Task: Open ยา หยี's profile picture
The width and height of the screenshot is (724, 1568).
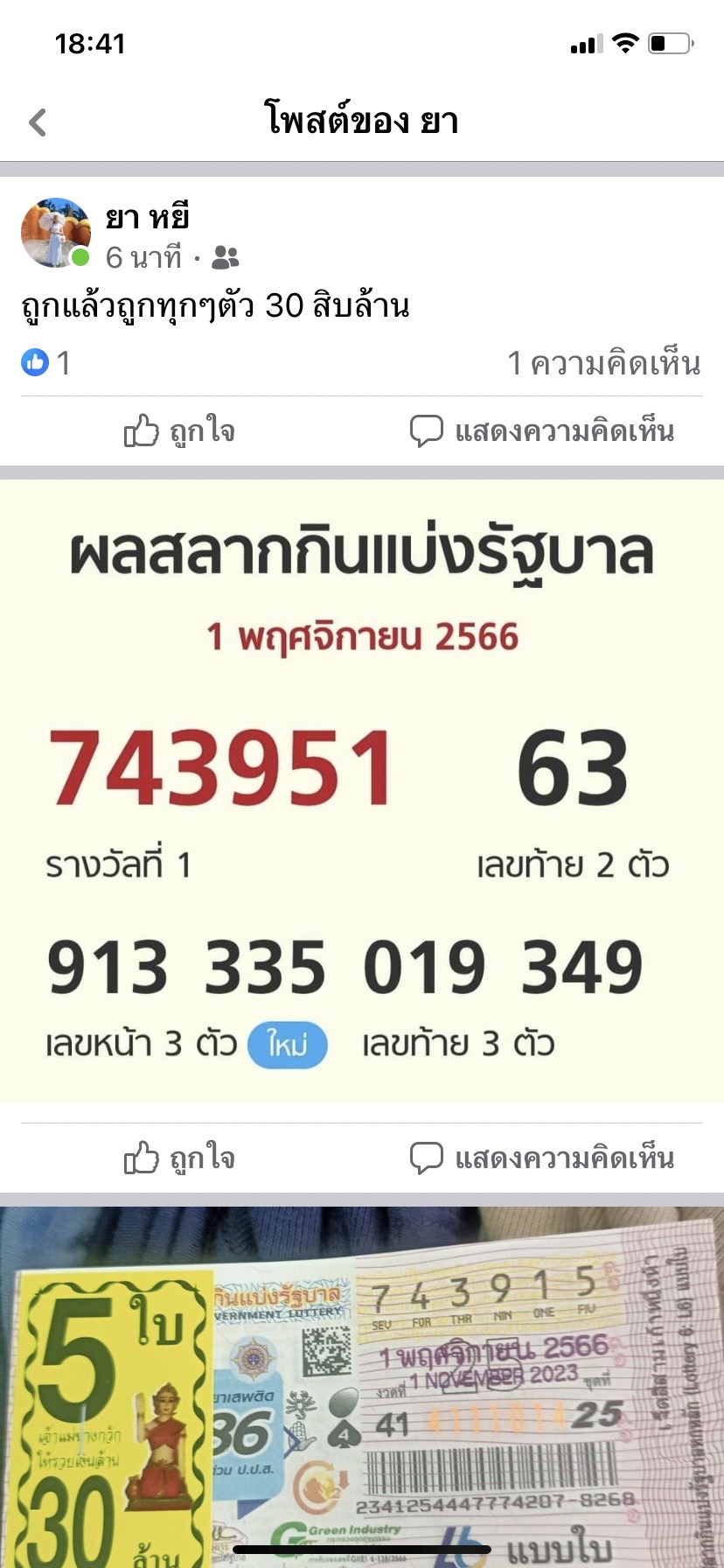Action: [56, 233]
